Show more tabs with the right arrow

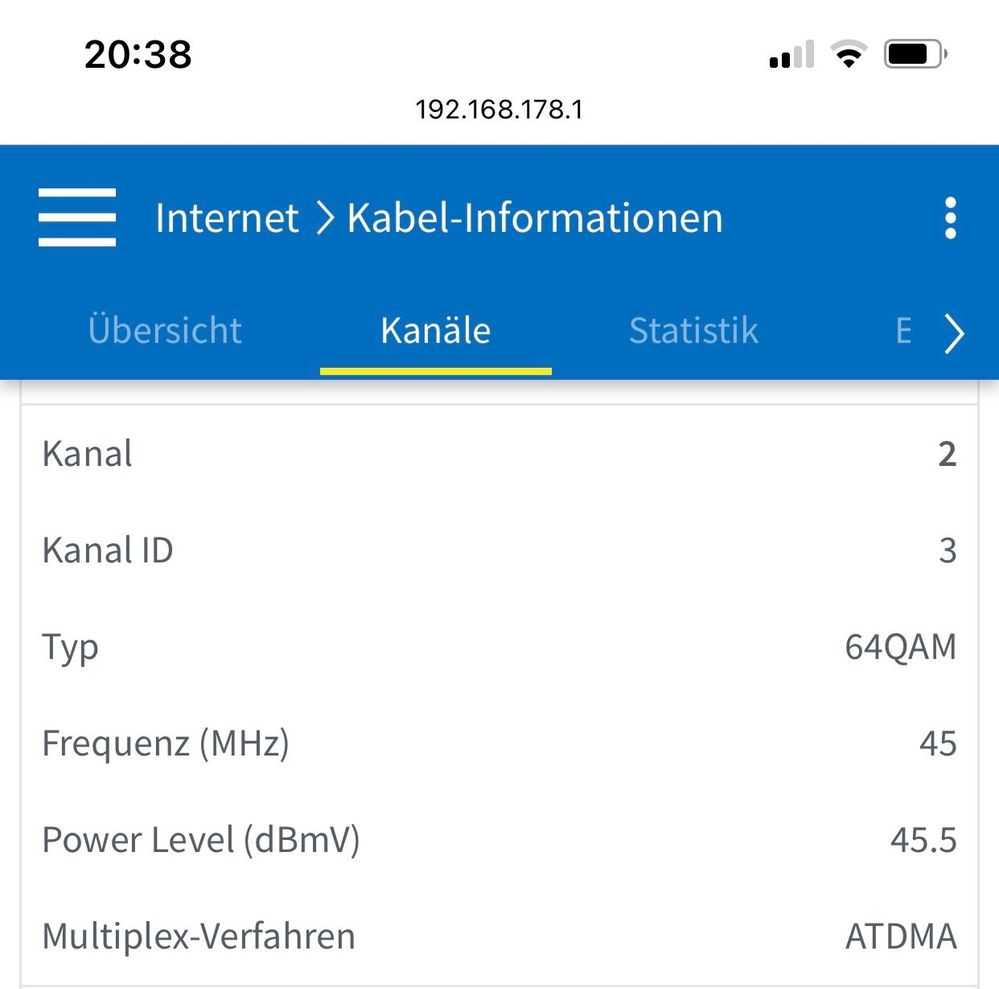(x=954, y=334)
